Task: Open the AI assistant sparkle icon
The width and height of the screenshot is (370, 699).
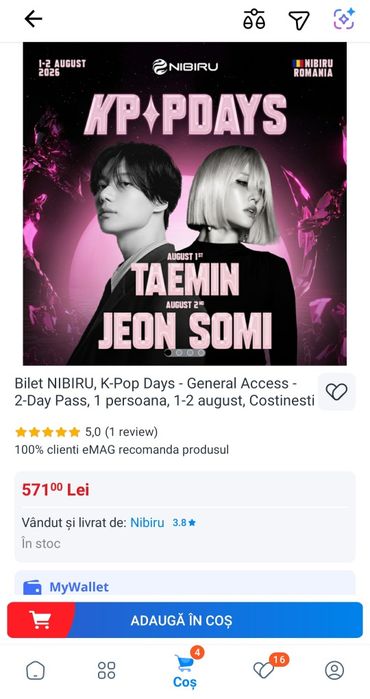Action: (344, 19)
